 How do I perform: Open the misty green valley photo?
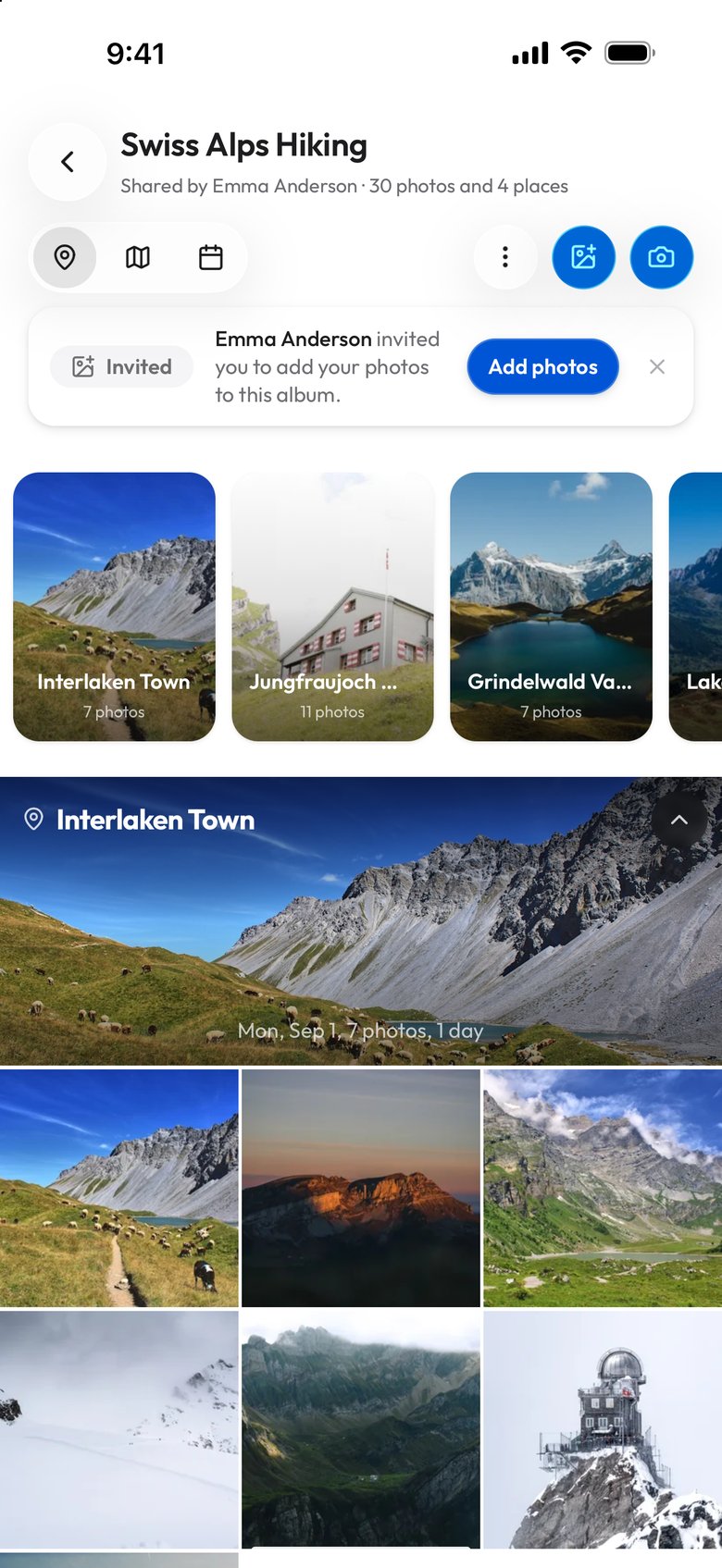tap(361, 1429)
